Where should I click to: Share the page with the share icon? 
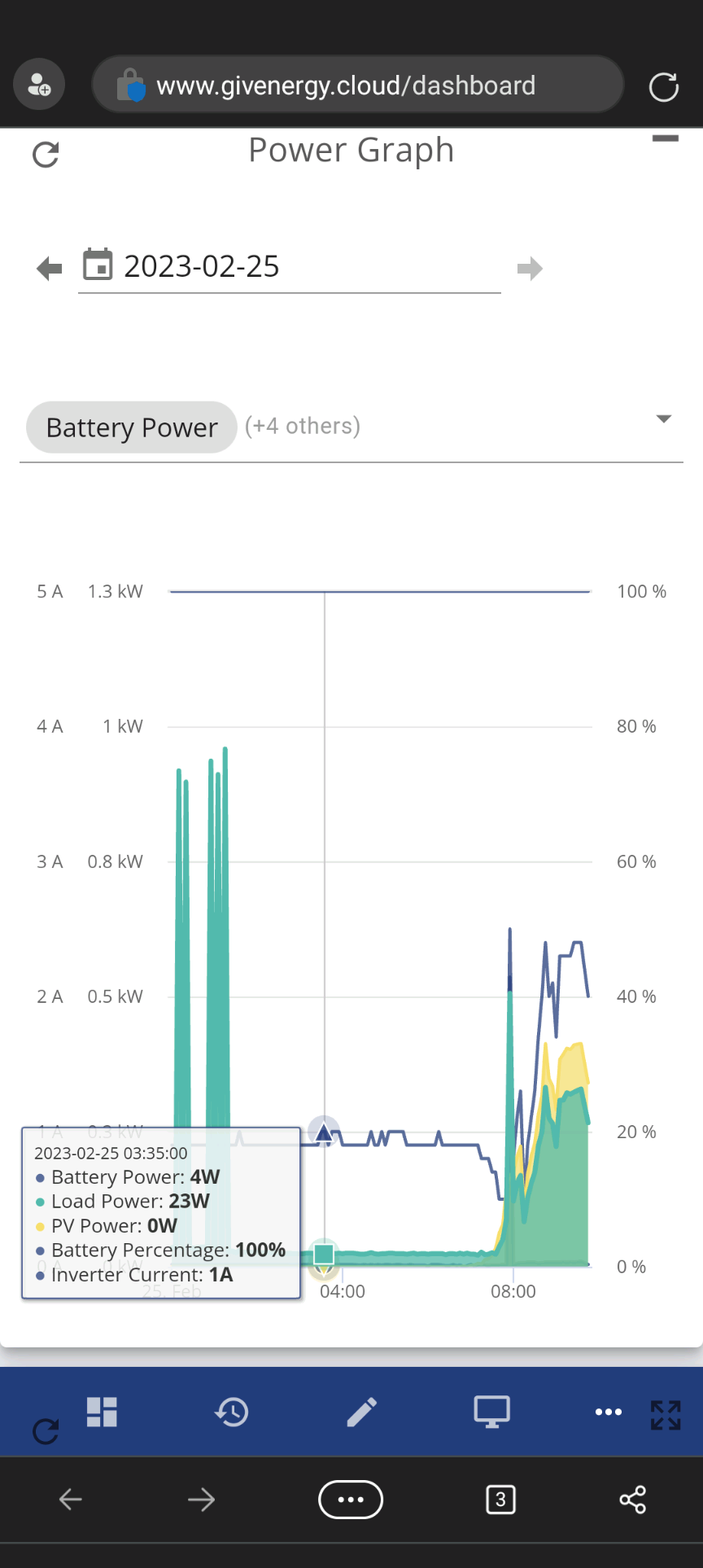coord(632,1499)
